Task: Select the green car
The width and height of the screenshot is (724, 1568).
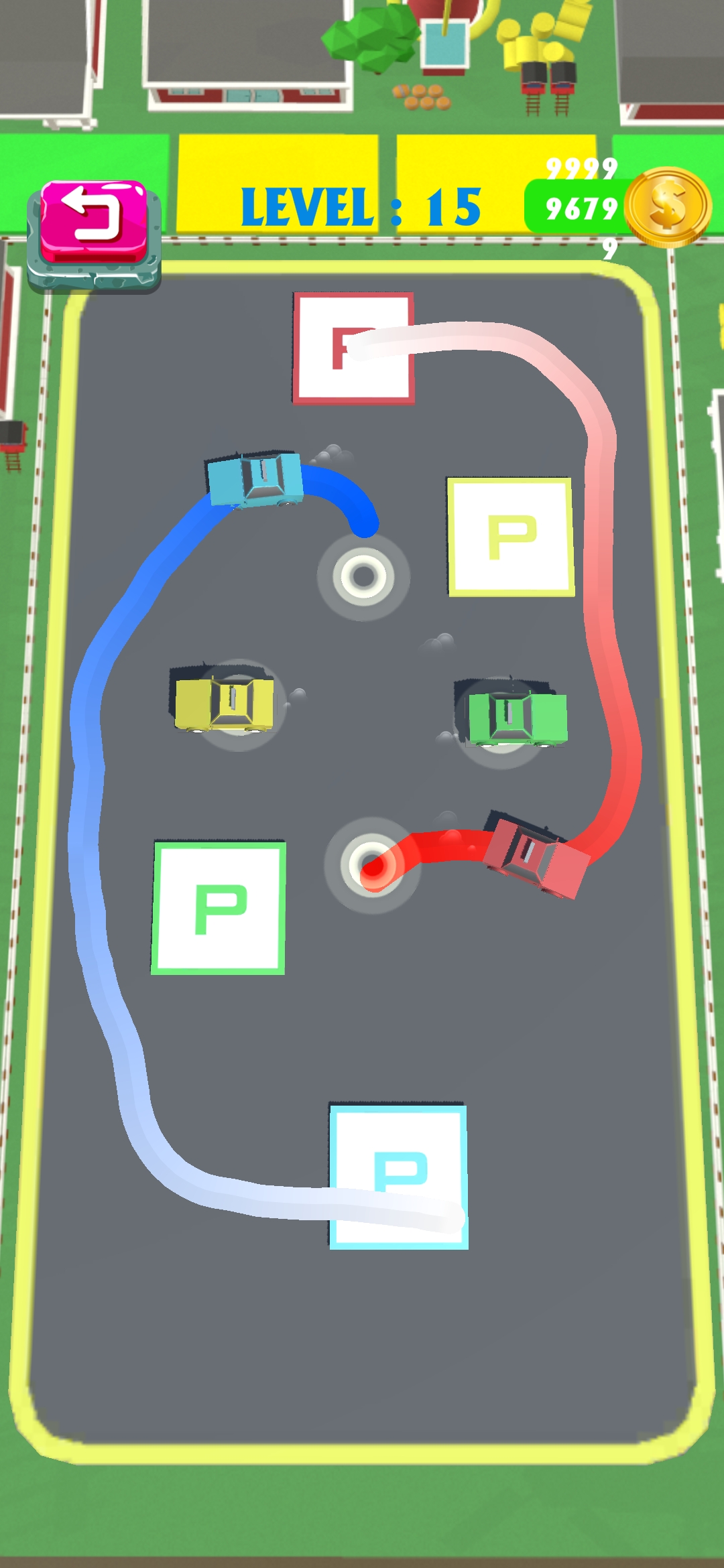Action: [517, 718]
